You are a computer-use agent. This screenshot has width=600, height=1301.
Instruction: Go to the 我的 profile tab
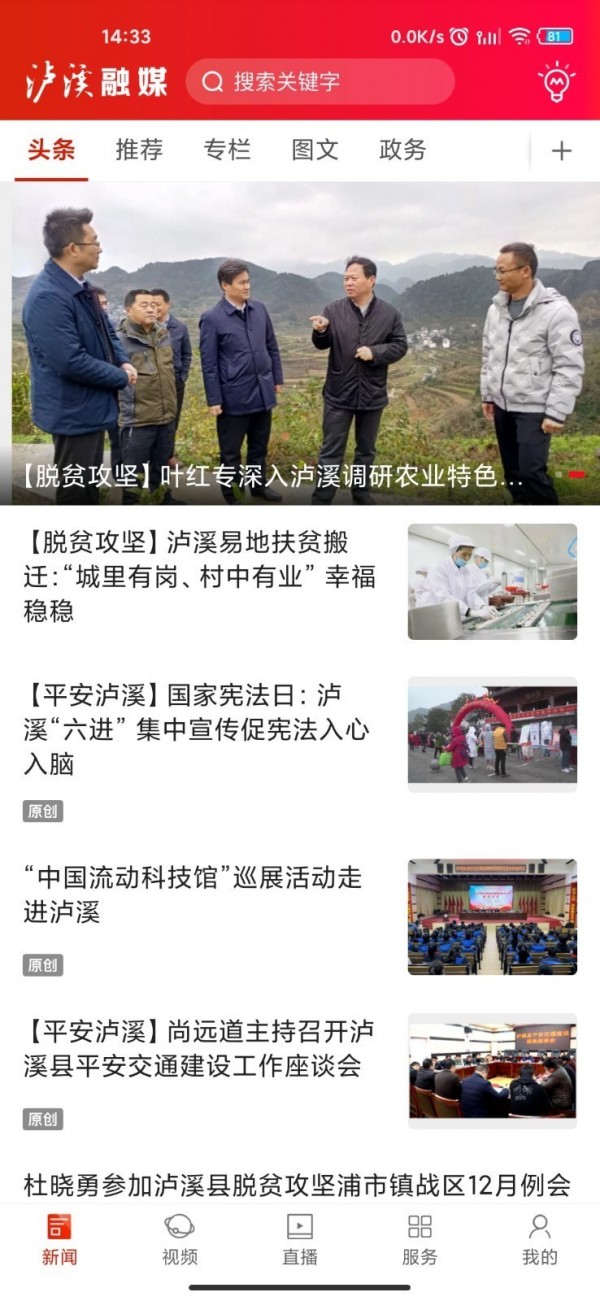pyautogui.click(x=540, y=1240)
